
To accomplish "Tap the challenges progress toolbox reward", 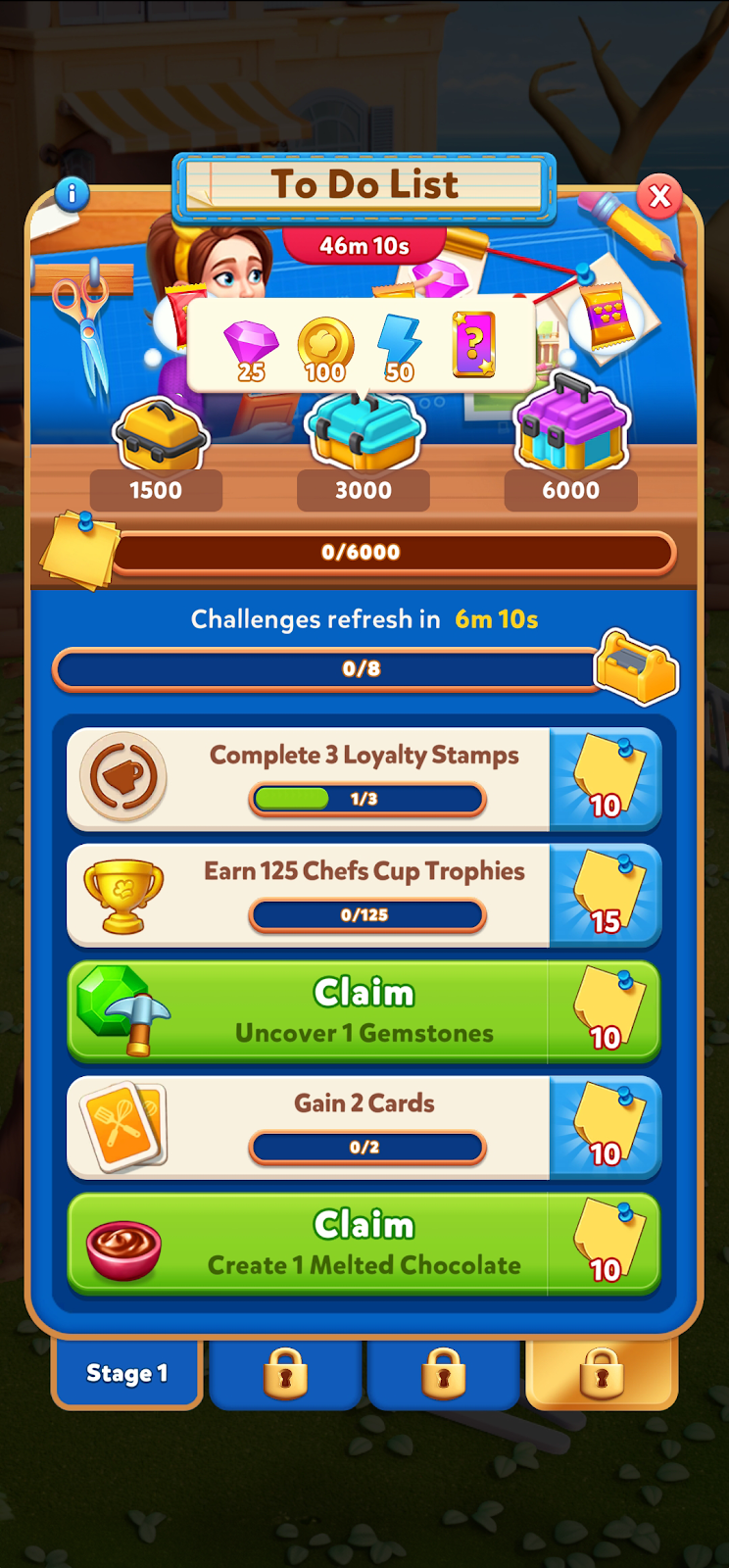I will (637, 667).
